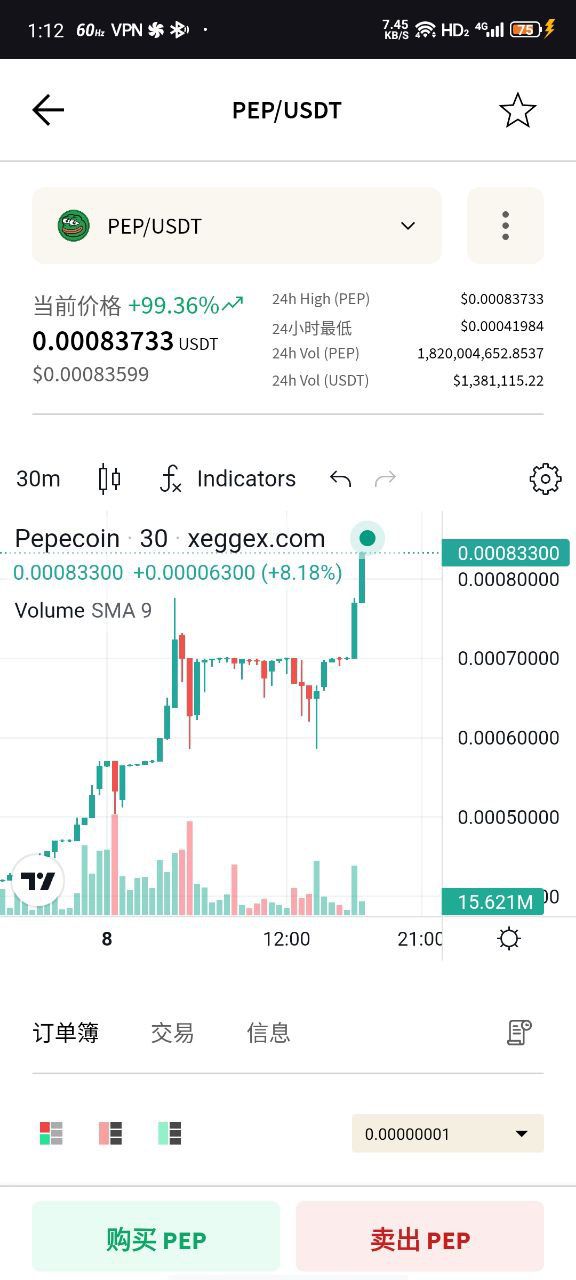Change the 30m chart interval

[38, 479]
